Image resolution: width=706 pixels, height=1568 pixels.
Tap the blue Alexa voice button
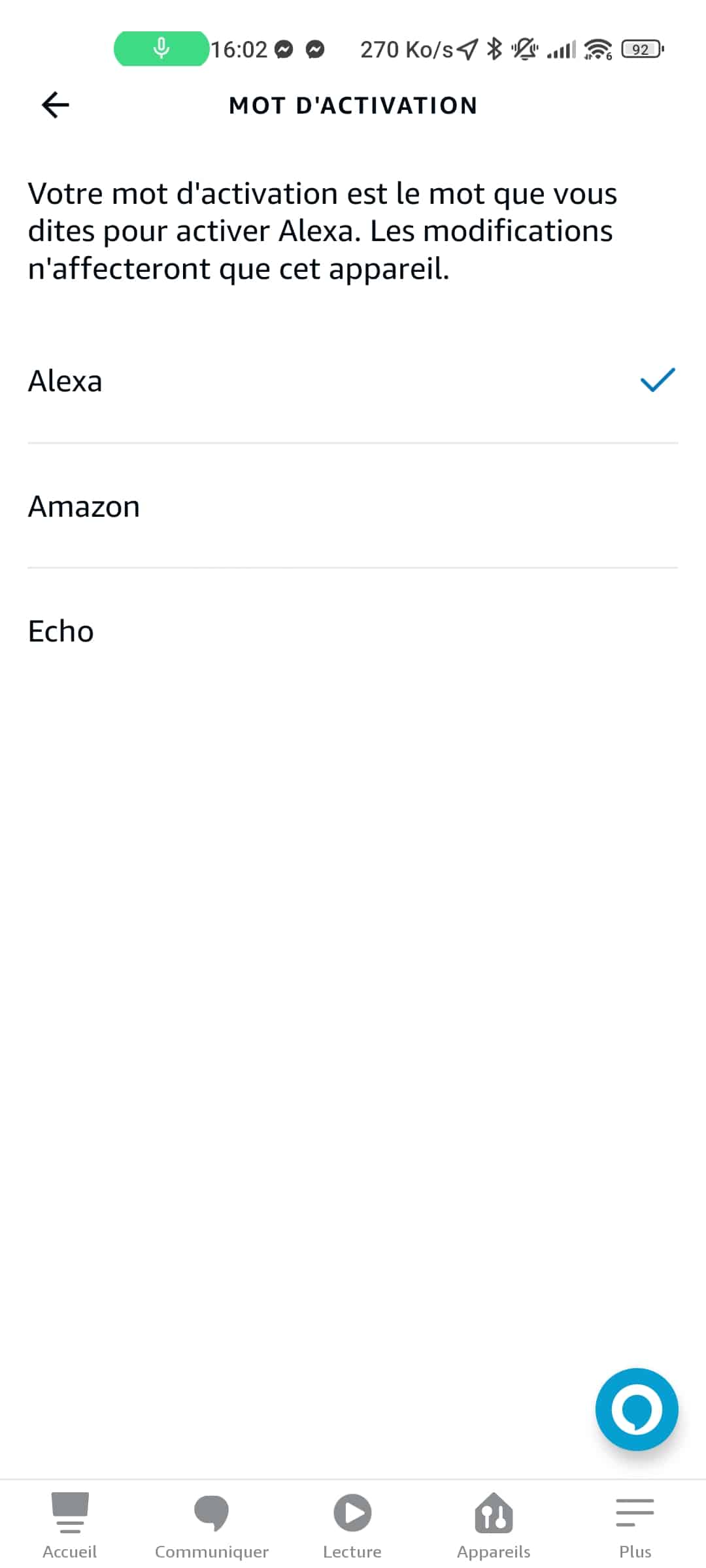coord(636,1409)
